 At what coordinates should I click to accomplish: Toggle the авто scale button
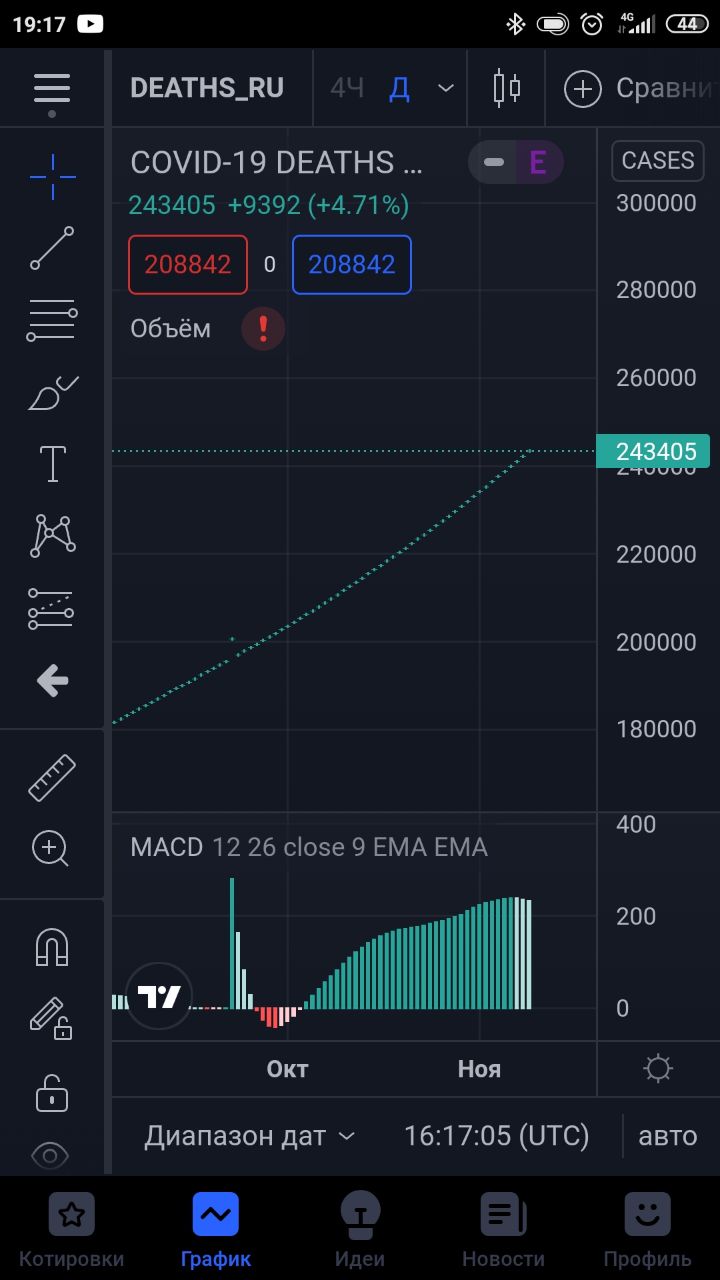668,1136
